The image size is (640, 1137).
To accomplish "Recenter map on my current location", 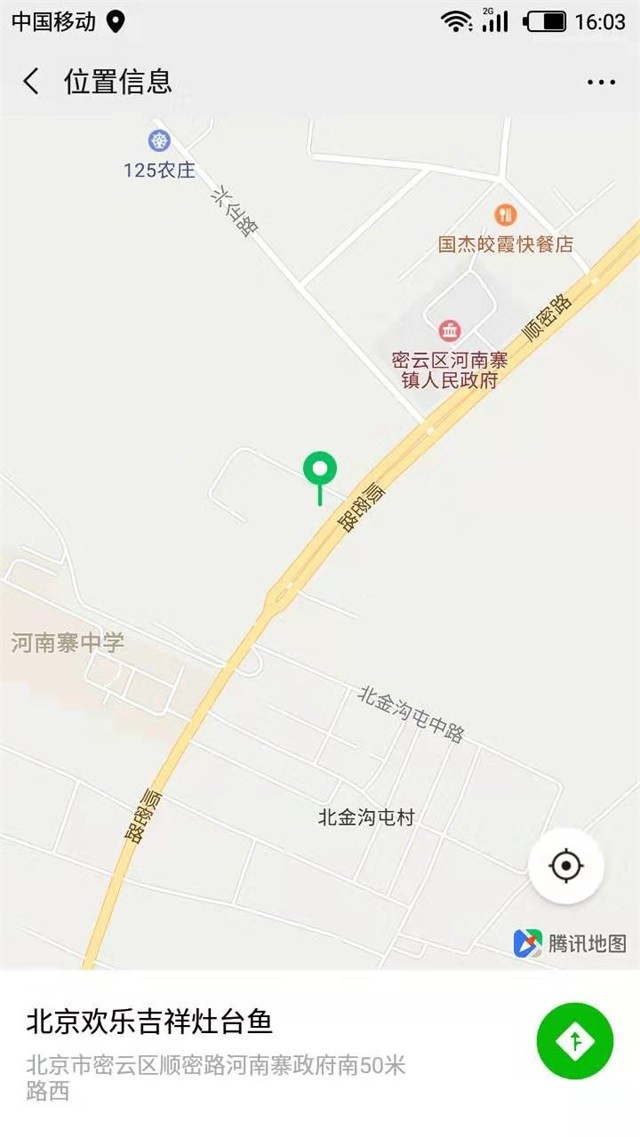I will click(x=566, y=865).
